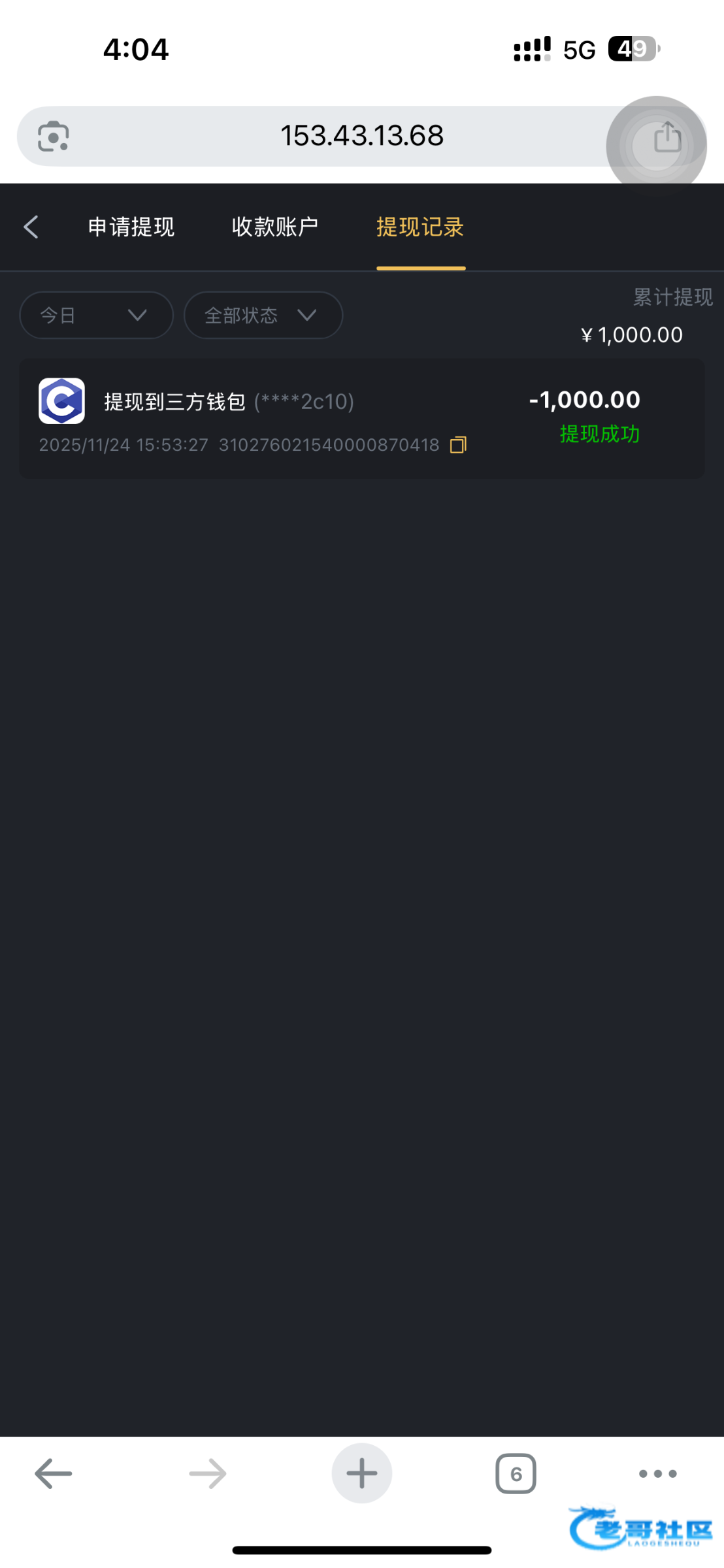Open the lens icon in address bar
724x1568 pixels.
click(x=54, y=137)
